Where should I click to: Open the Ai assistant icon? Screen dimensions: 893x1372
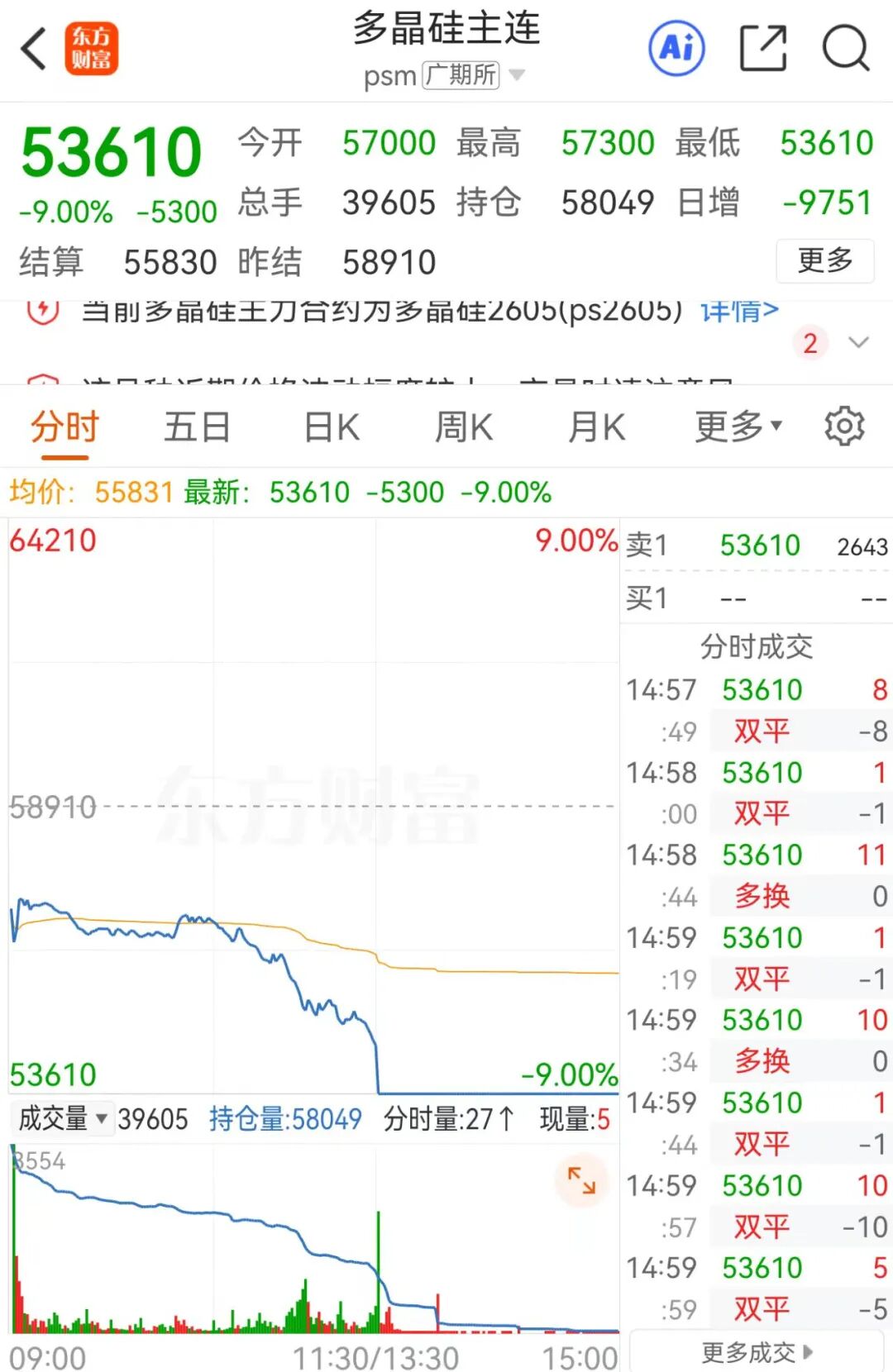coord(676,48)
